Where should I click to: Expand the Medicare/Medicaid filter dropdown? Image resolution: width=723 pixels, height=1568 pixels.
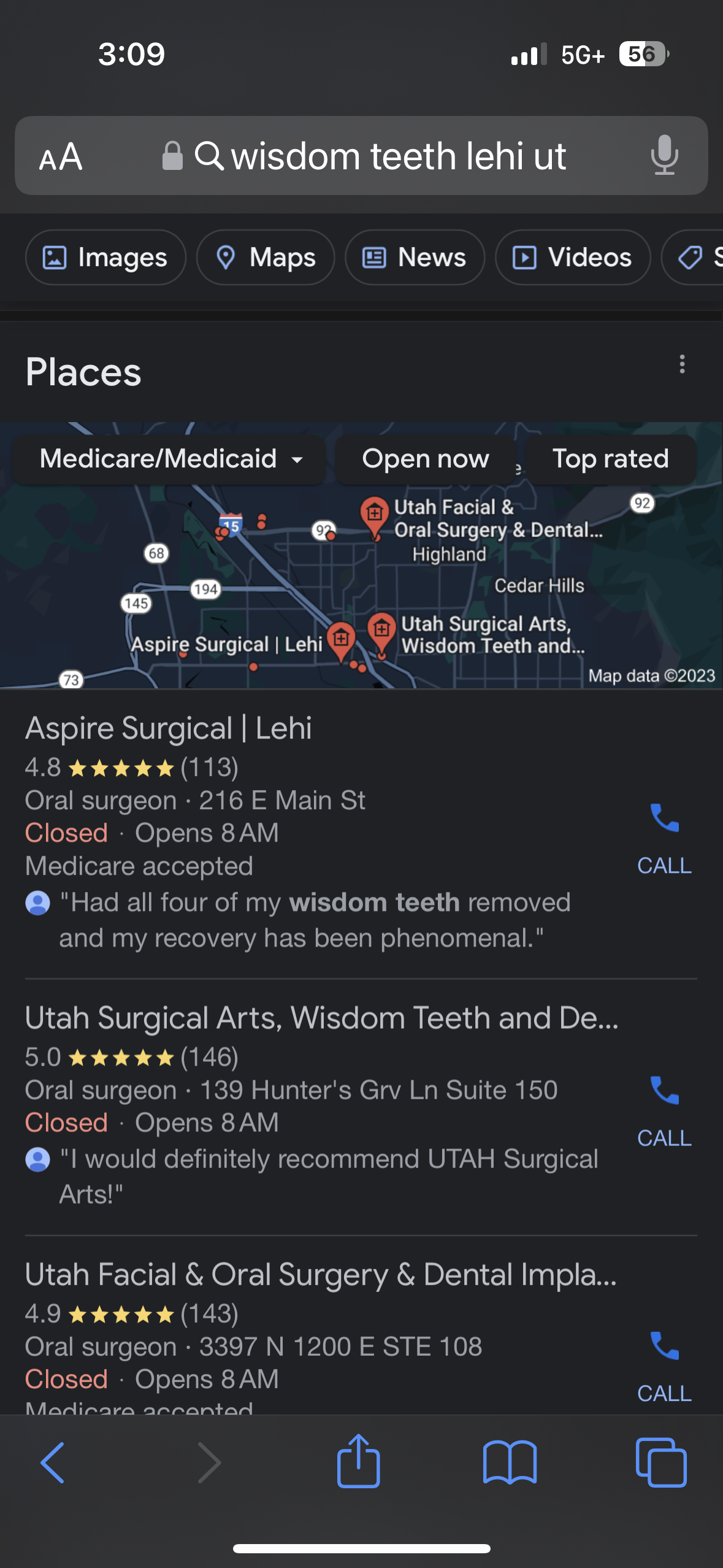click(x=170, y=459)
